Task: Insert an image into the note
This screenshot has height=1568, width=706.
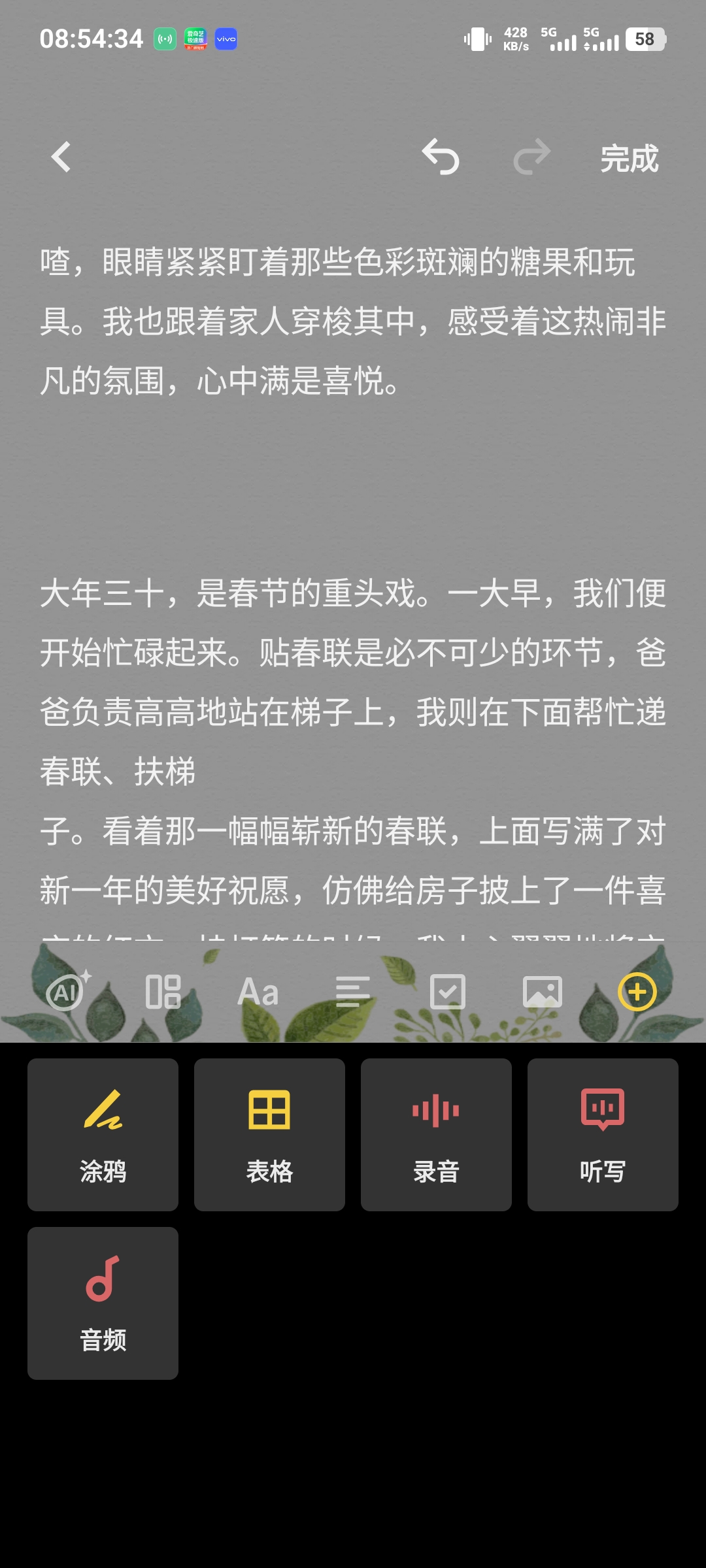Action: pyautogui.click(x=543, y=992)
